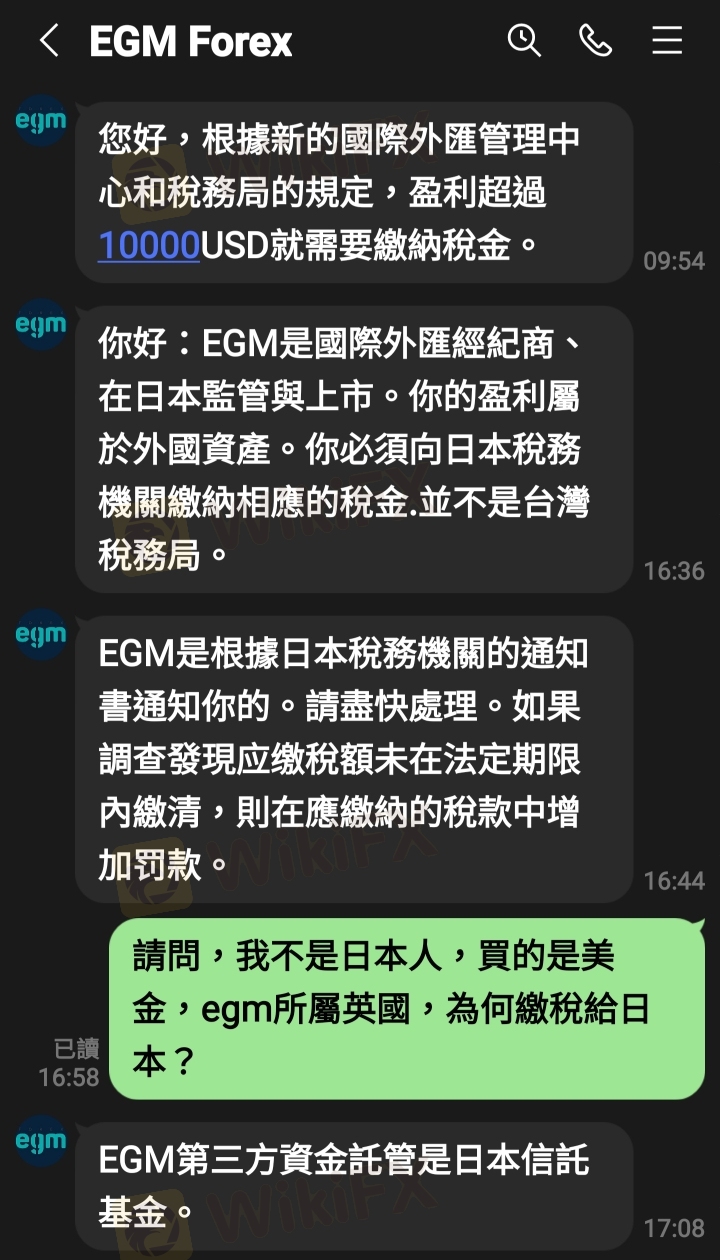
Task: Go back from the EGM Forex chat
Action: [48, 41]
